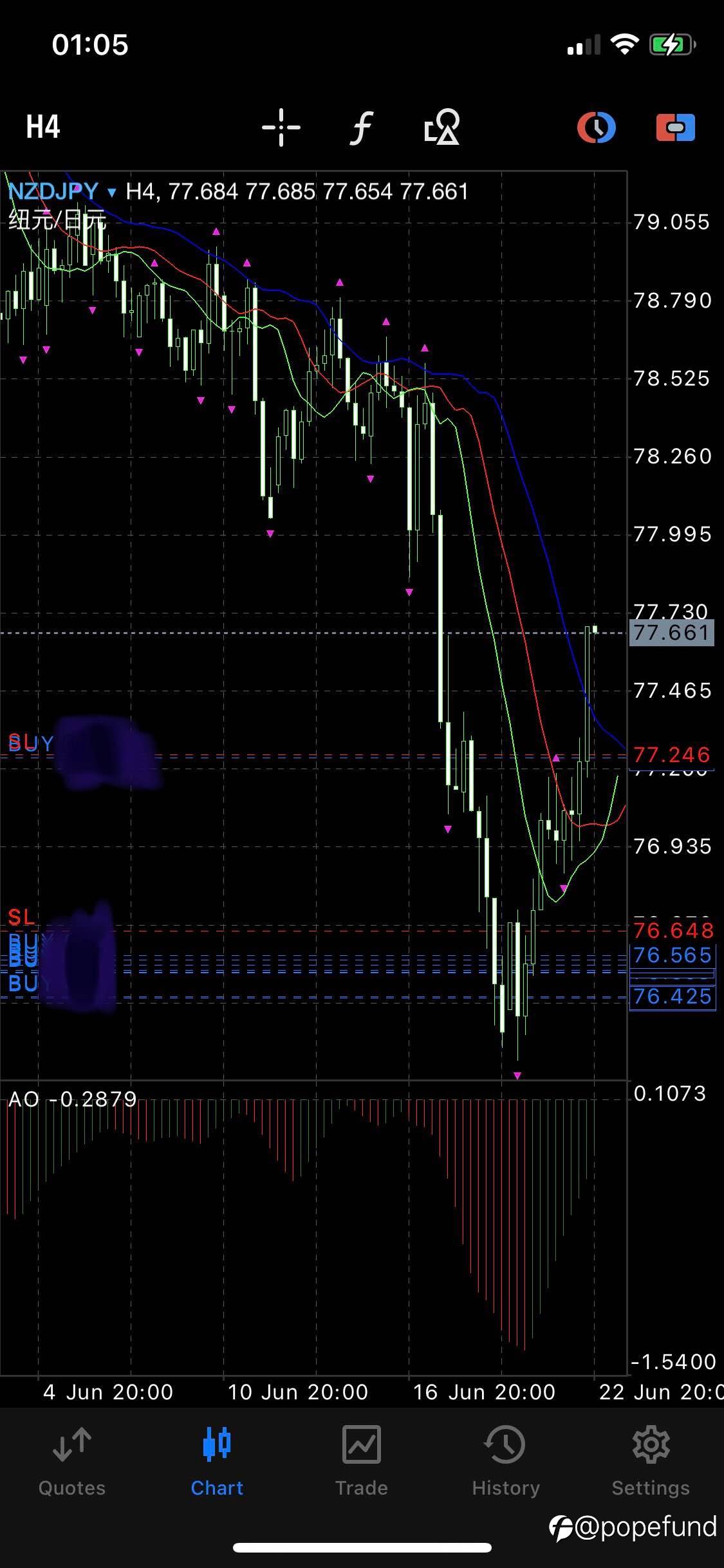
Task: Open the new order trade icon
Action: 676,127
